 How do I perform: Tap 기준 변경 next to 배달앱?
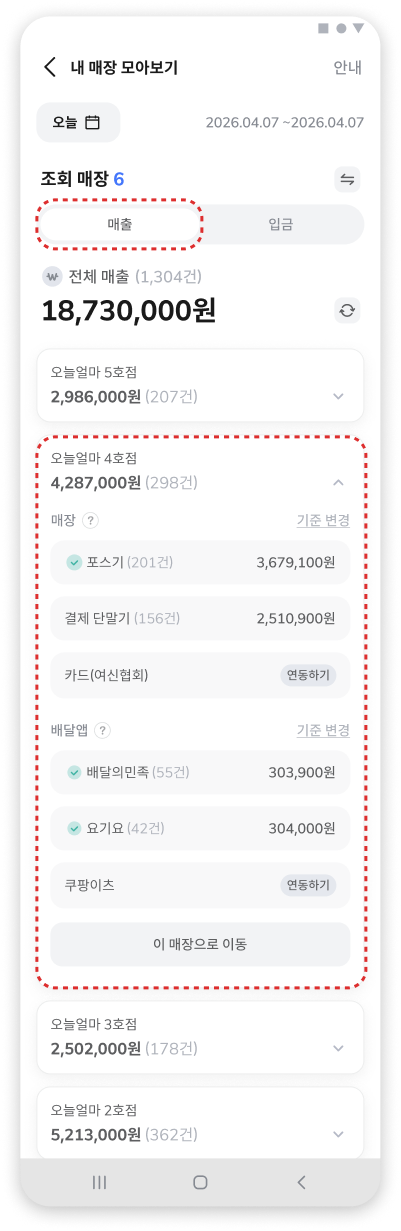click(323, 730)
